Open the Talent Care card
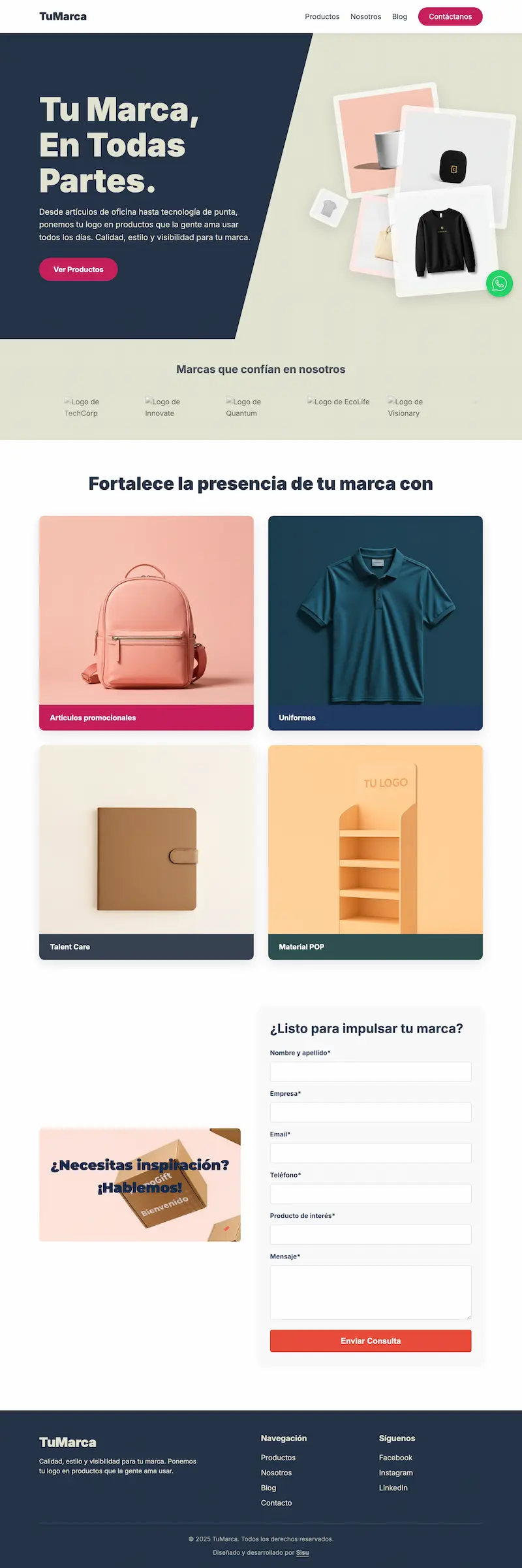 click(x=146, y=852)
